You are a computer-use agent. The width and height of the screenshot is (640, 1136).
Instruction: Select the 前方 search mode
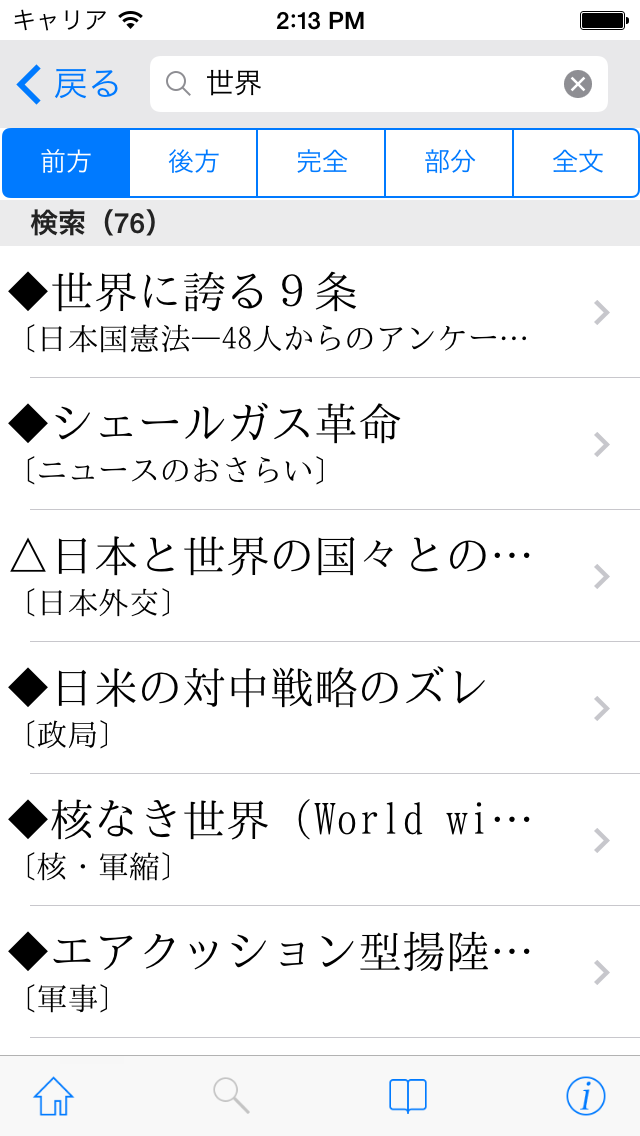pyautogui.click(x=67, y=162)
